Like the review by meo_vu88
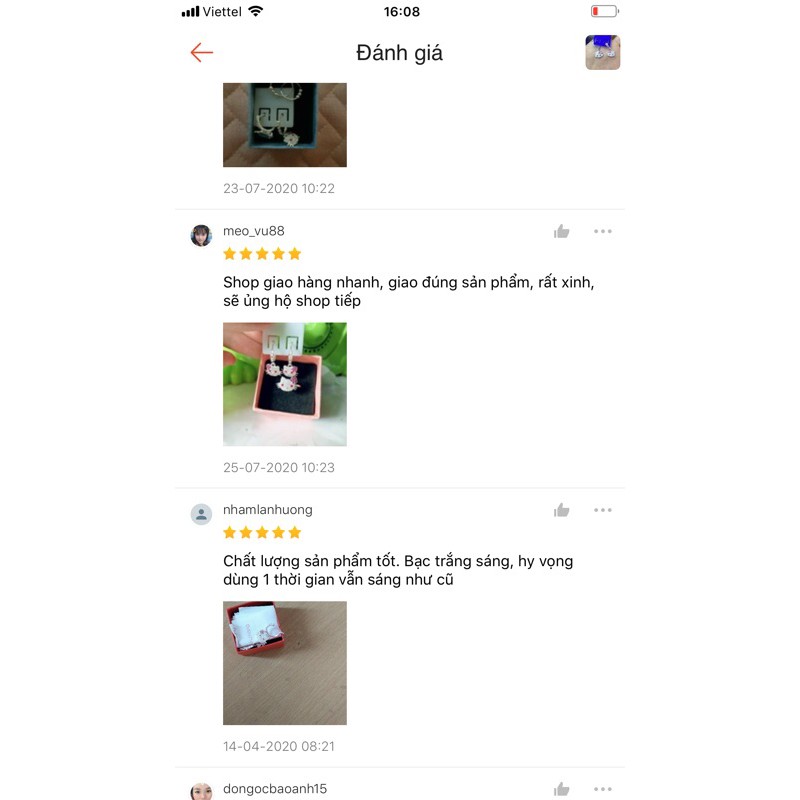This screenshot has width=800, height=800. click(x=562, y=232)
